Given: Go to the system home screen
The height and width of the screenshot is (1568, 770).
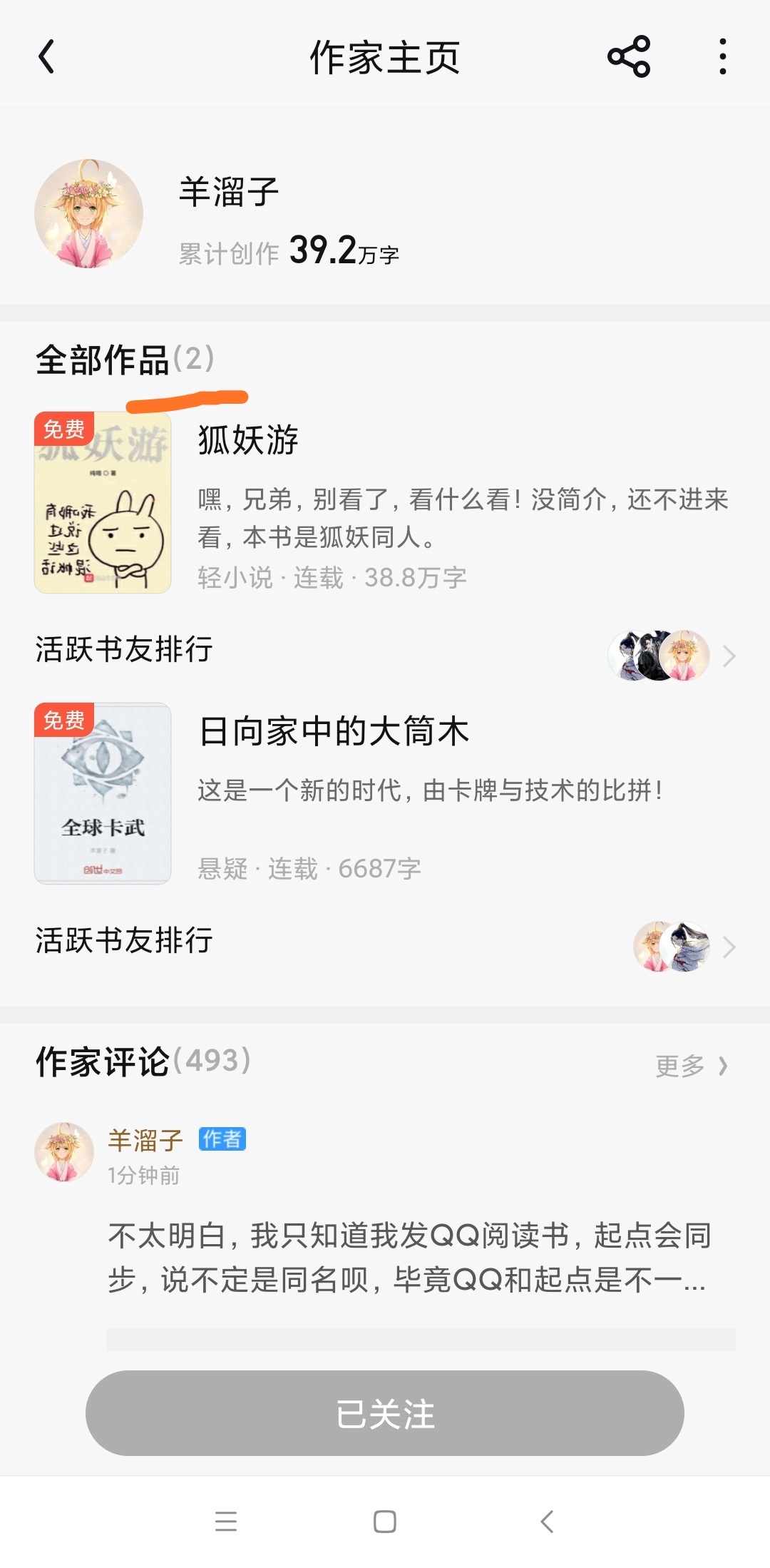Looking at the screenshot, I should click(x=385, y=1521).
